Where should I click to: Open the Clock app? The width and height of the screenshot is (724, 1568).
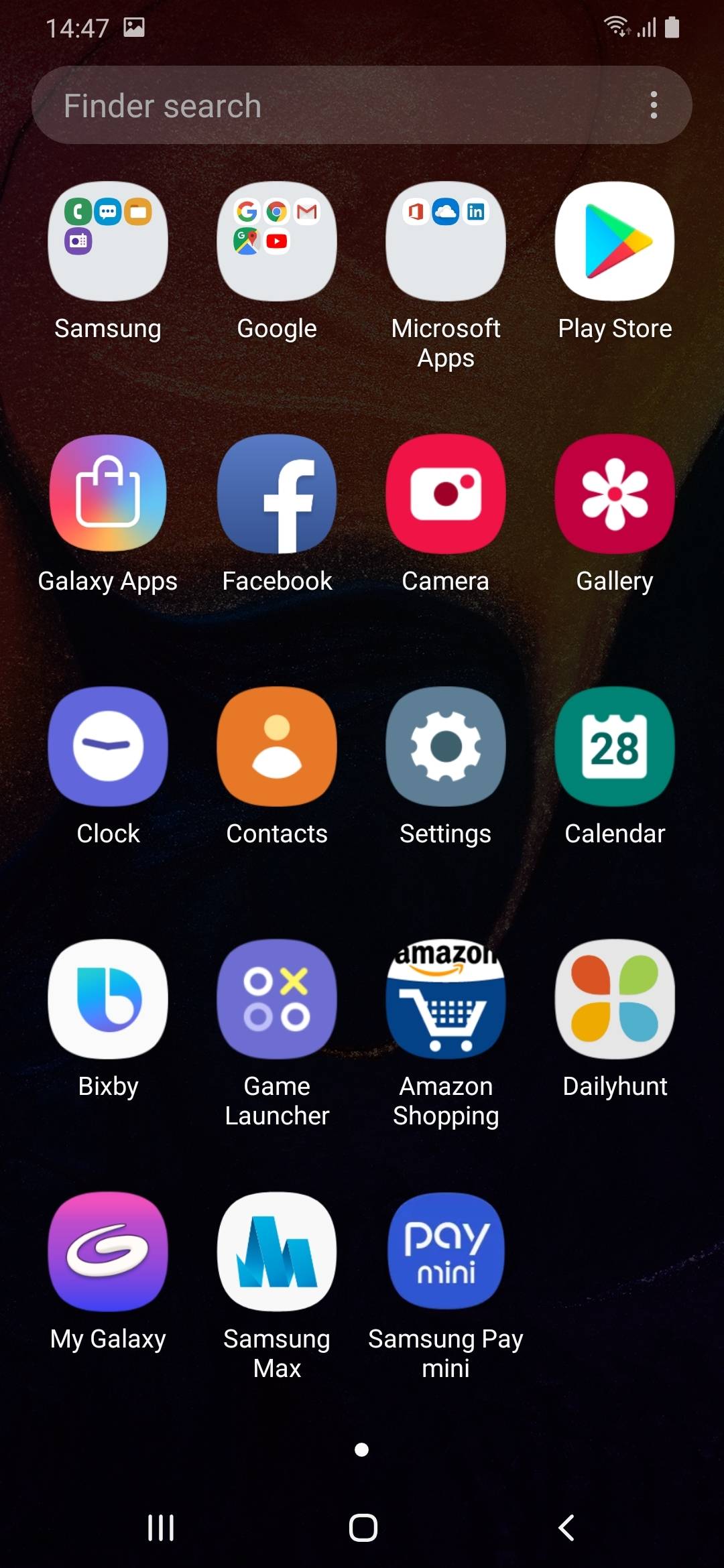tap(108, 746)
